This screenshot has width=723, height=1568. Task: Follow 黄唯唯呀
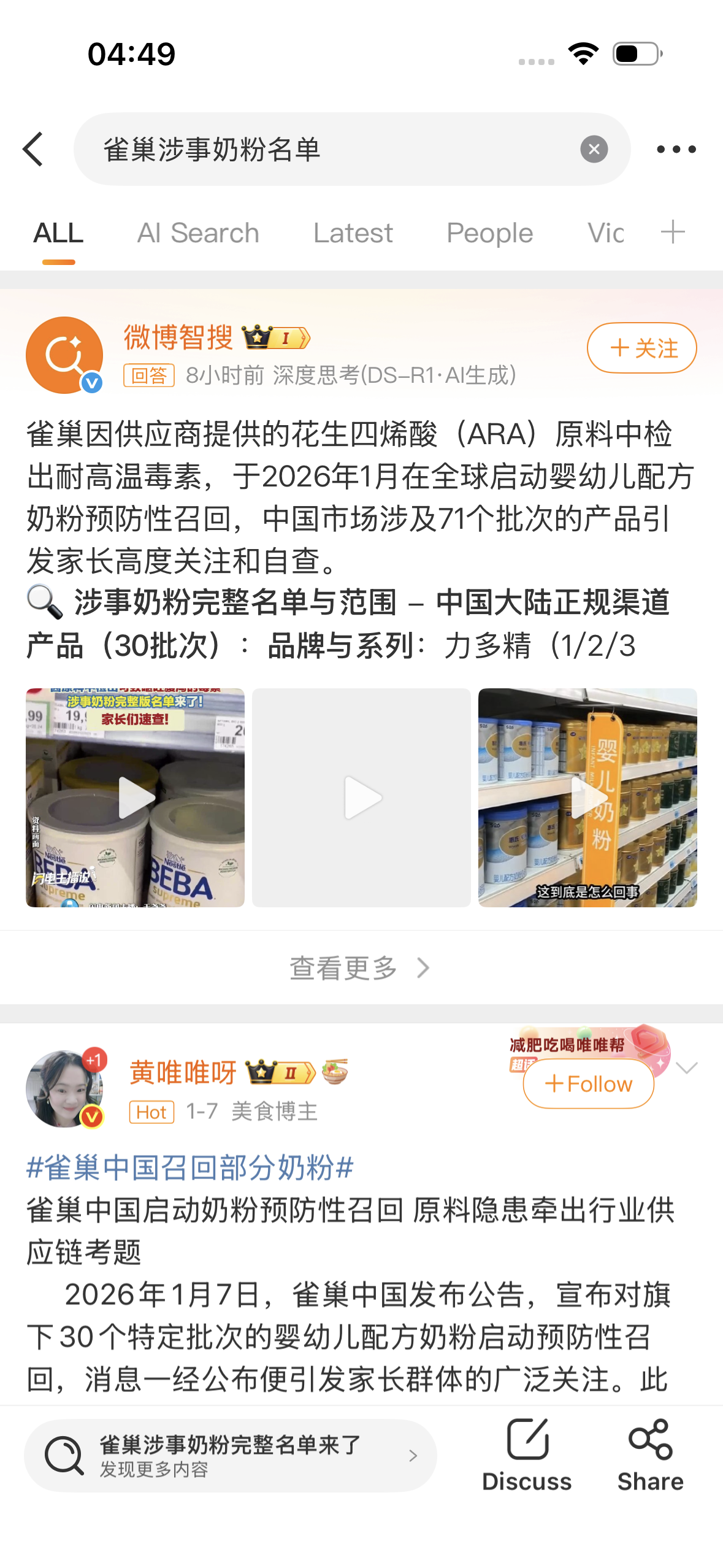(588, 1084)
